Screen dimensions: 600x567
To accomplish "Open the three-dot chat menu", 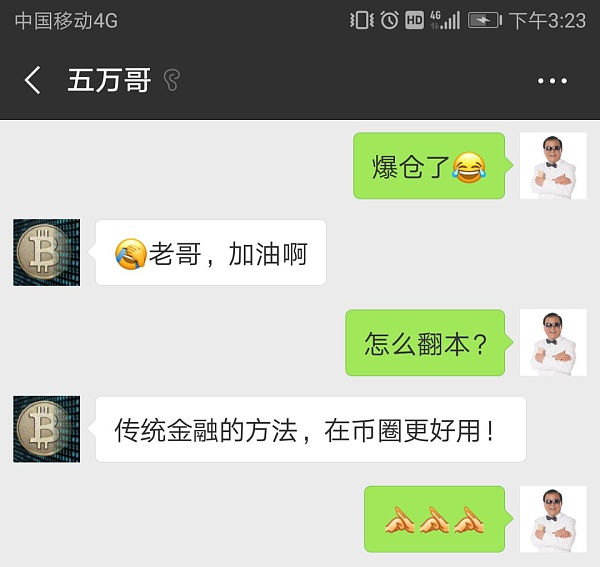I will [552, 81].
